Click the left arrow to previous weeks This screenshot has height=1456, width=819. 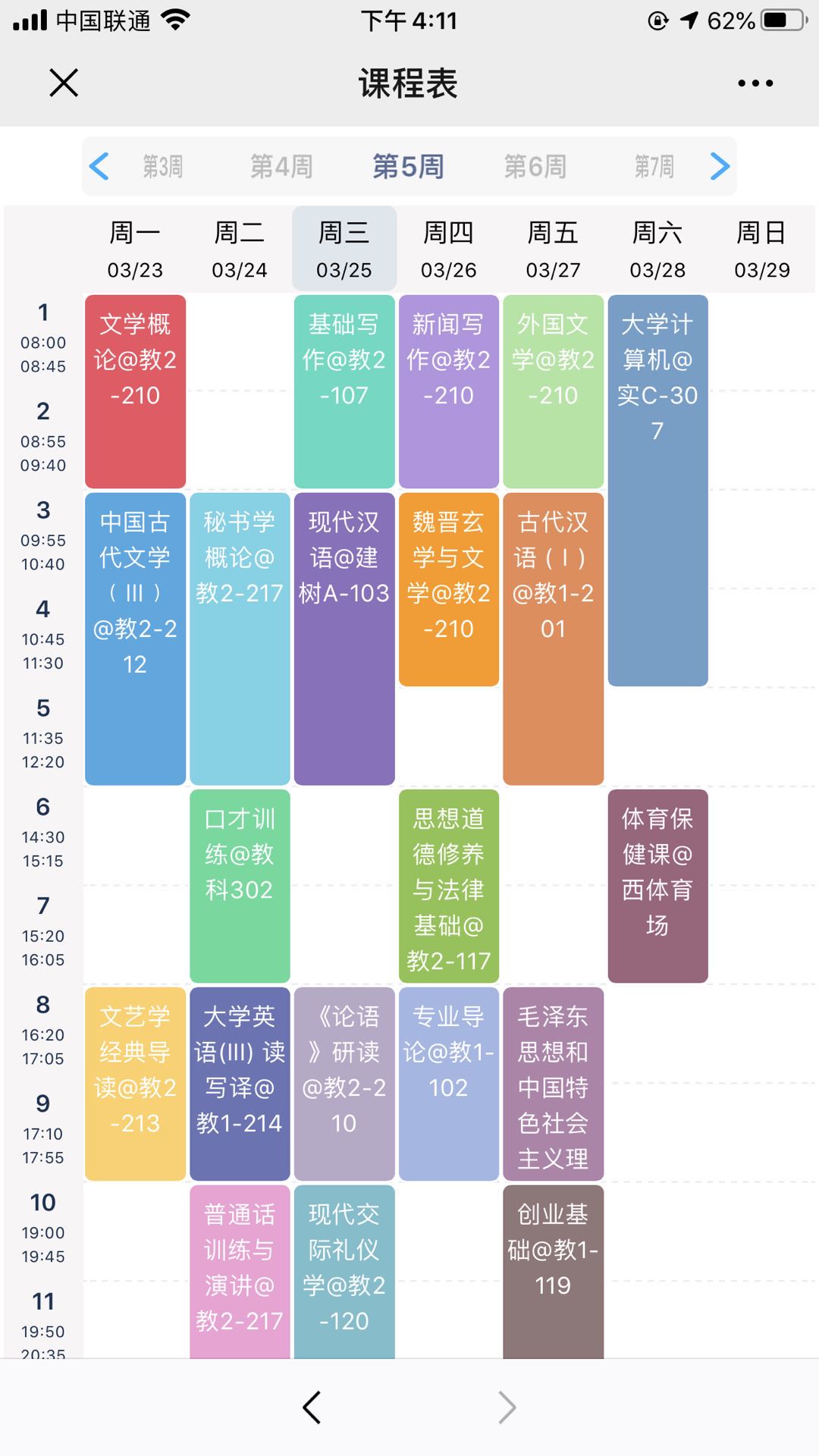[101, 165]
